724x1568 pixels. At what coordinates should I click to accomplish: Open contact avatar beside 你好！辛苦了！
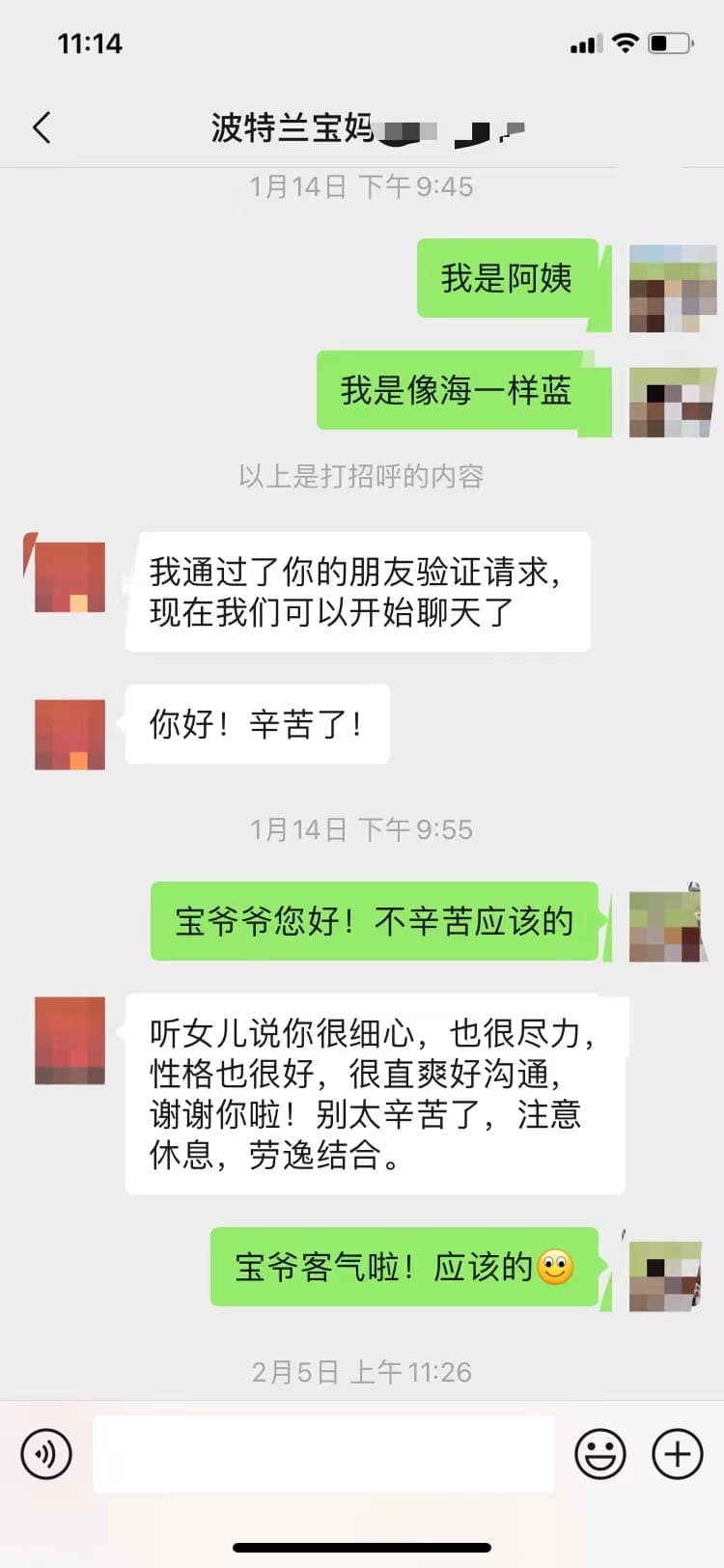[x=70, y=735]
